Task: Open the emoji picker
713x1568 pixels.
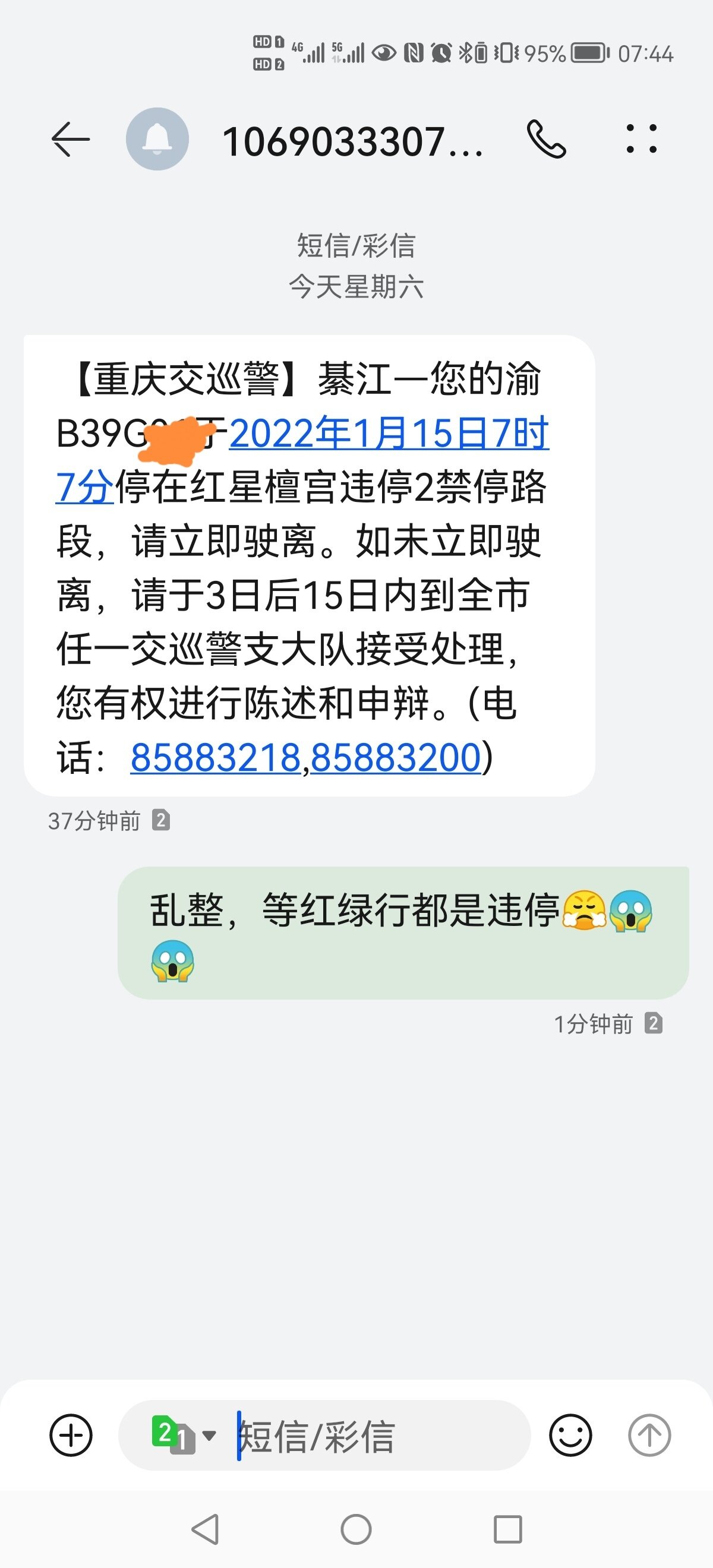Action: click(570, 1436)
